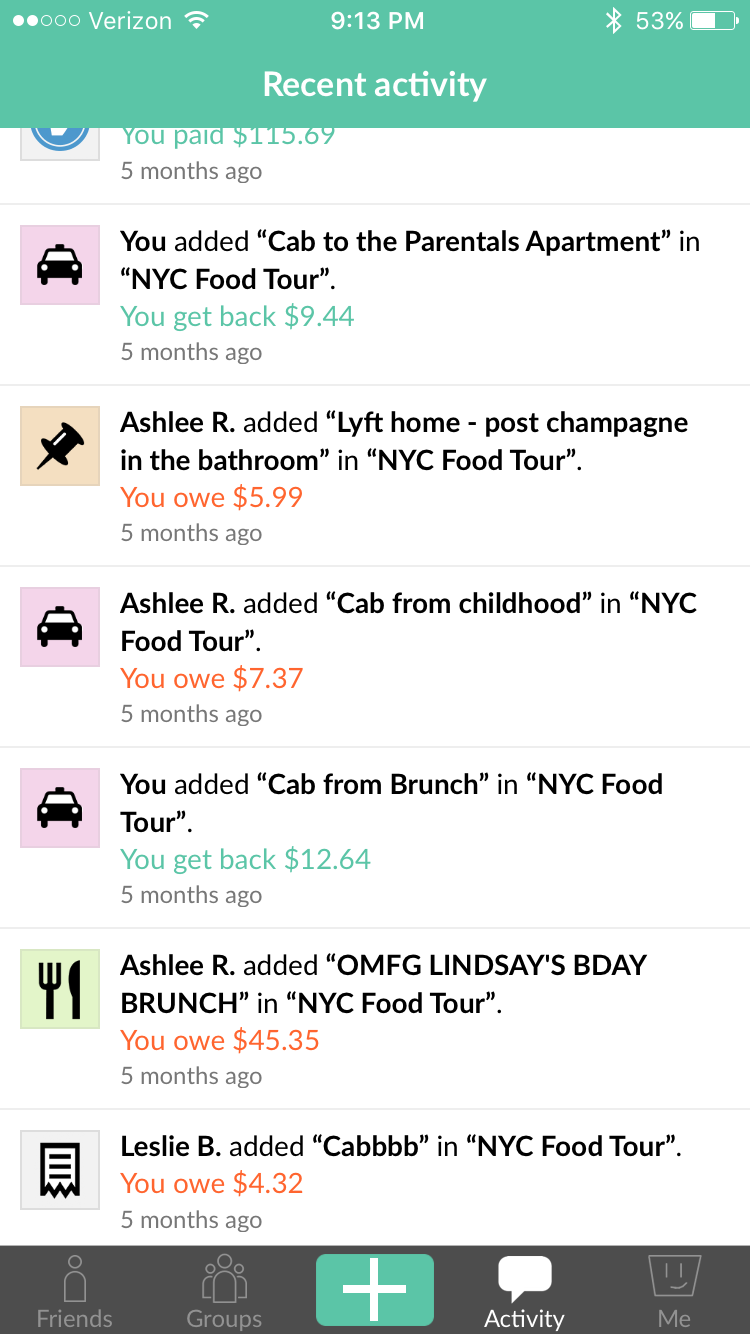Open the "Cab from childhood" expense
Viewport: 750px width, 1334px height.
pos(375,657)
